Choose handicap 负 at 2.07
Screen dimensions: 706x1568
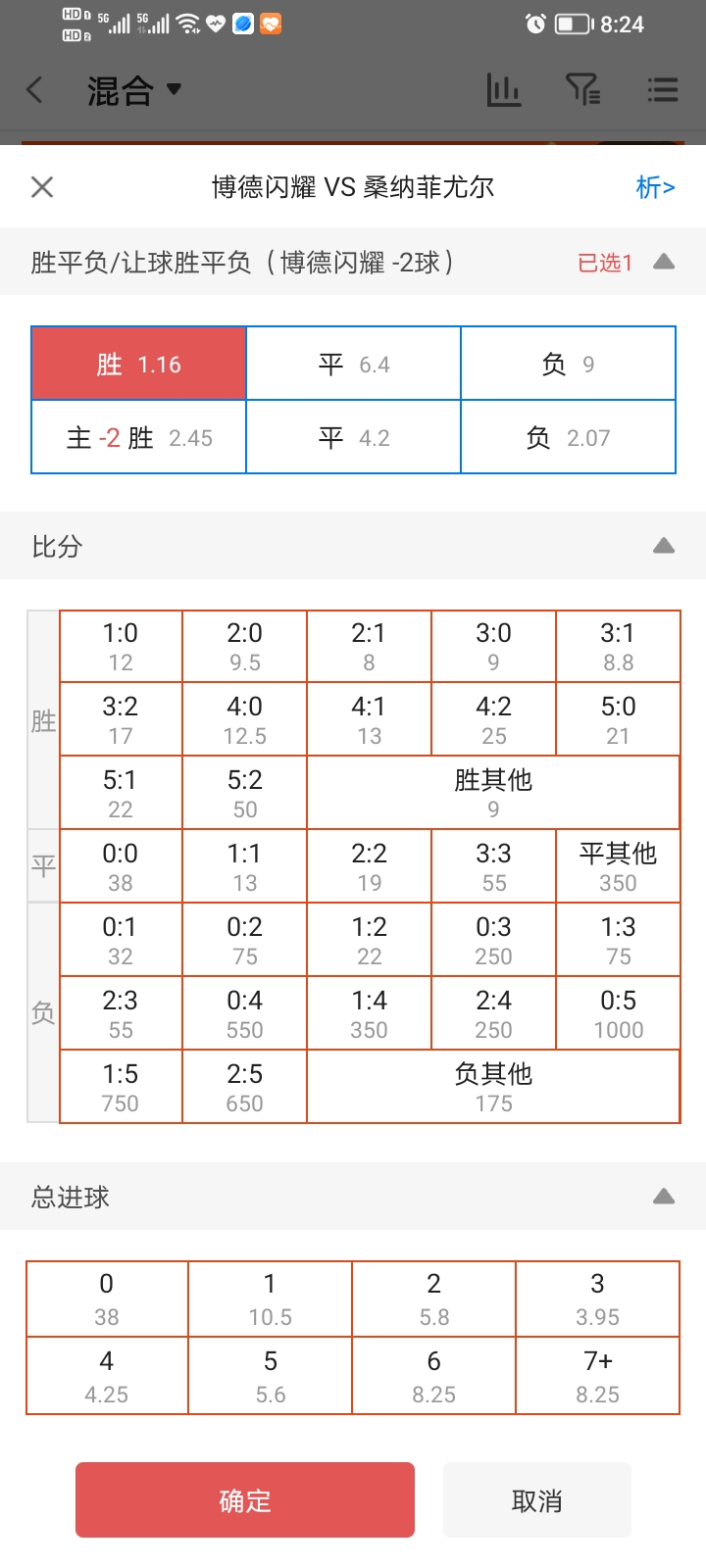point(568,437)
